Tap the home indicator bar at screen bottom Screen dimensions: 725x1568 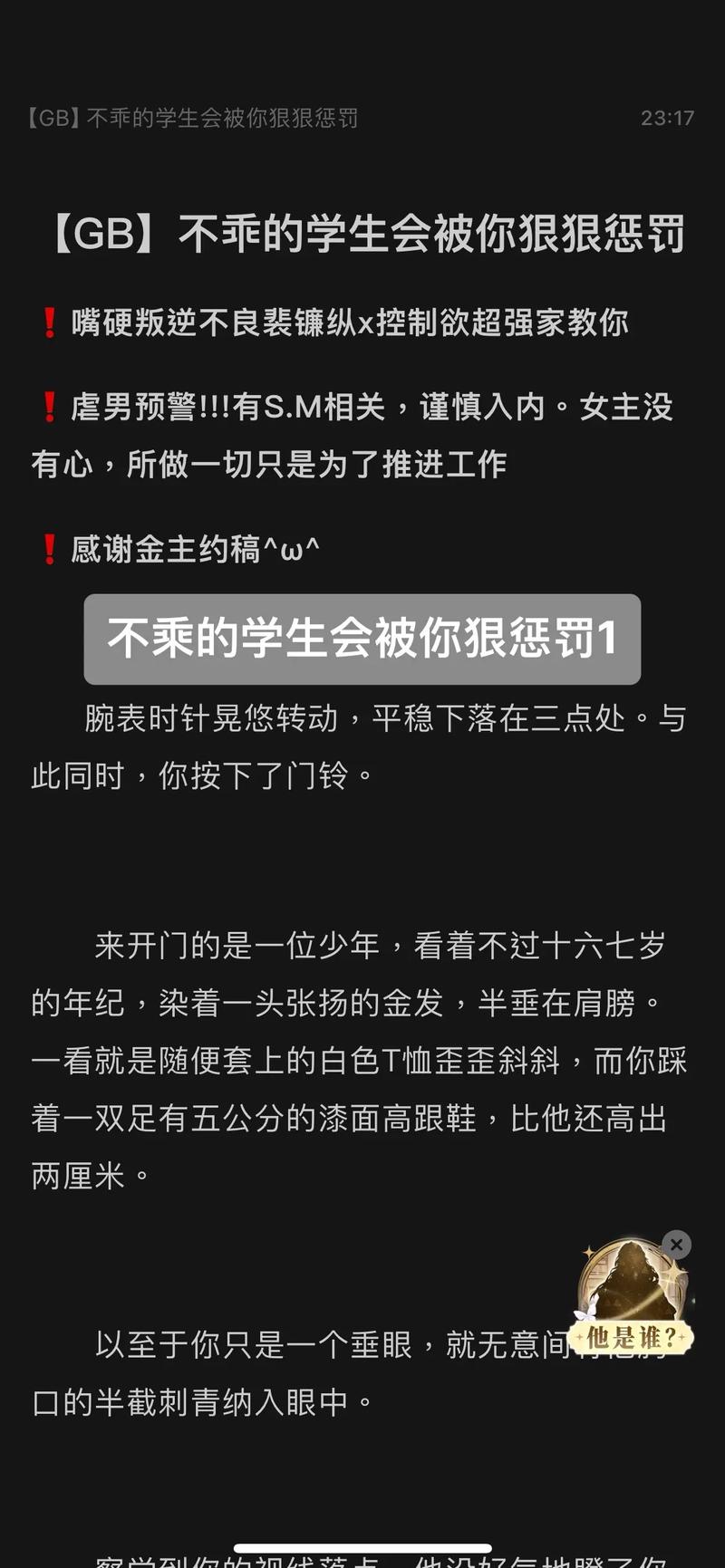362,1544
